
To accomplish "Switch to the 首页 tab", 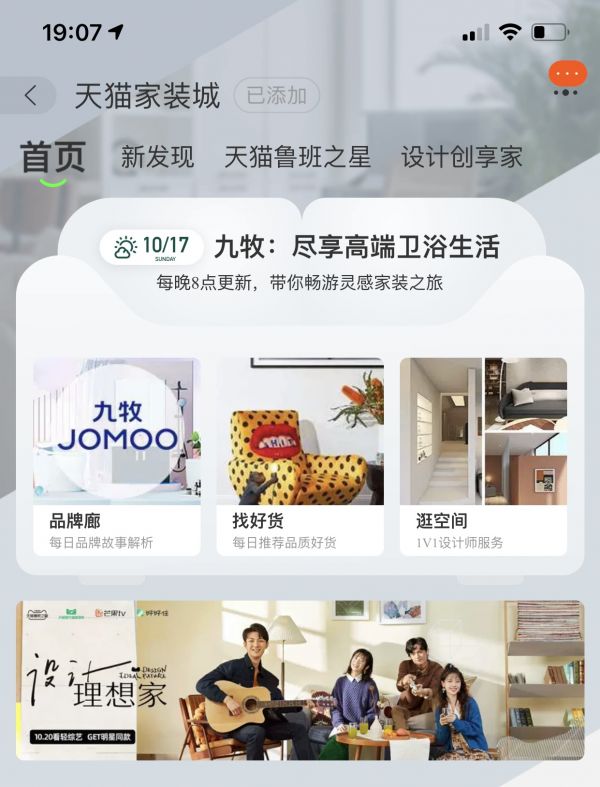I will pos(53,158).
